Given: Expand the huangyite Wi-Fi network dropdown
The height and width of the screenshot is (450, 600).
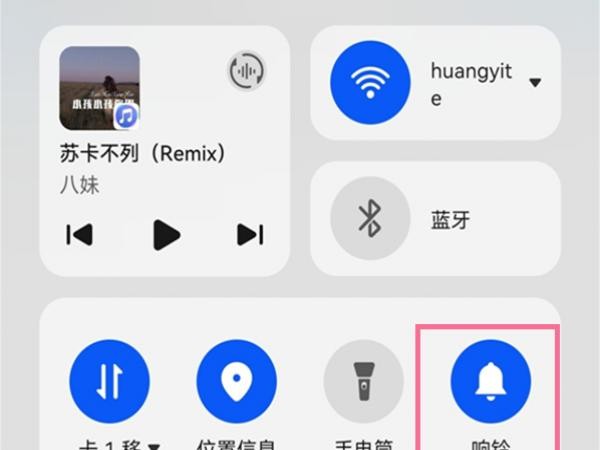Looking at the screenshot, I should pyautogui.click(x=535, y=83).
